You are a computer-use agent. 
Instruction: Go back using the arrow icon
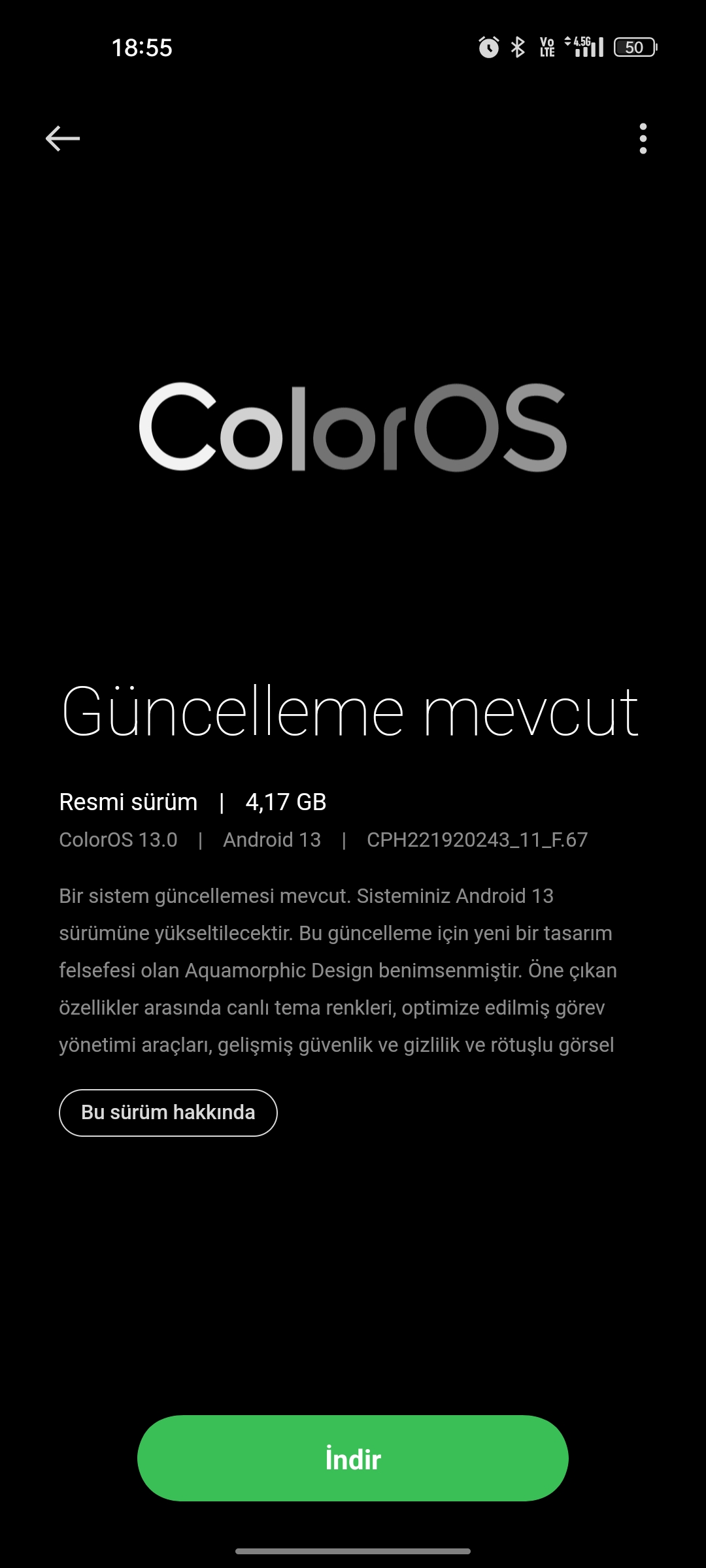tap(63, 139)
